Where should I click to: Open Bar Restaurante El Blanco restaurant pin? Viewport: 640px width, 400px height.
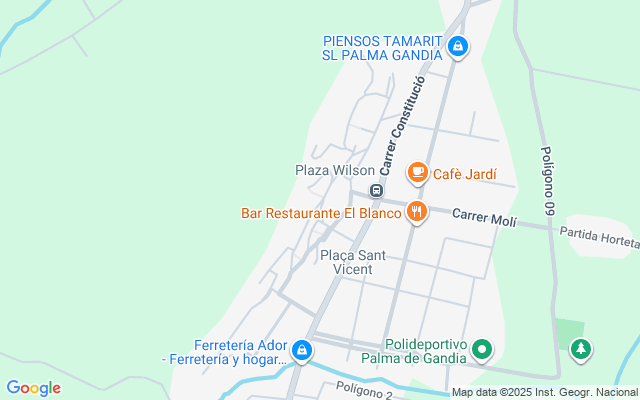417,212
